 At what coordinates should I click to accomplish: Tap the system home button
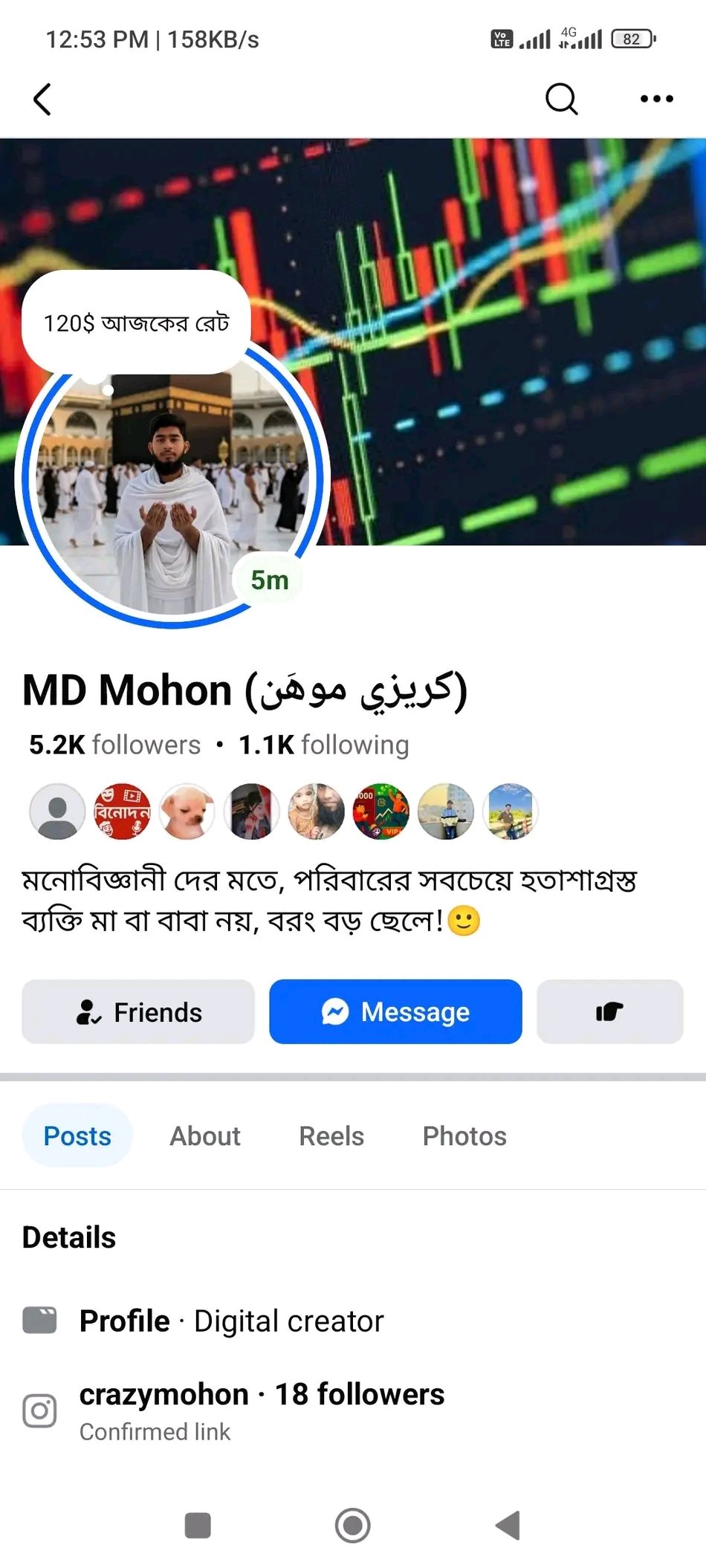coord(352,1526)
